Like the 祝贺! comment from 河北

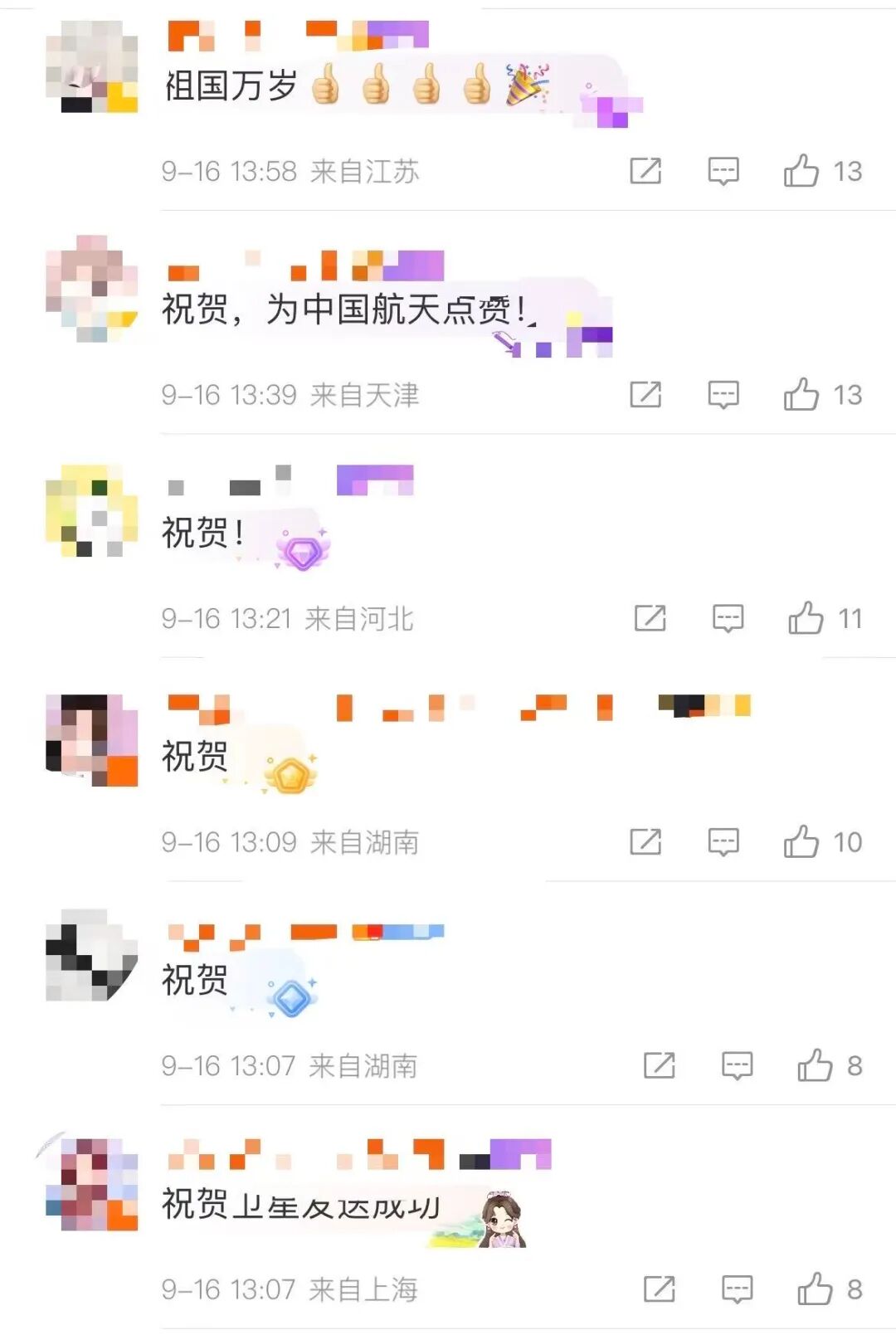(806, 618)
